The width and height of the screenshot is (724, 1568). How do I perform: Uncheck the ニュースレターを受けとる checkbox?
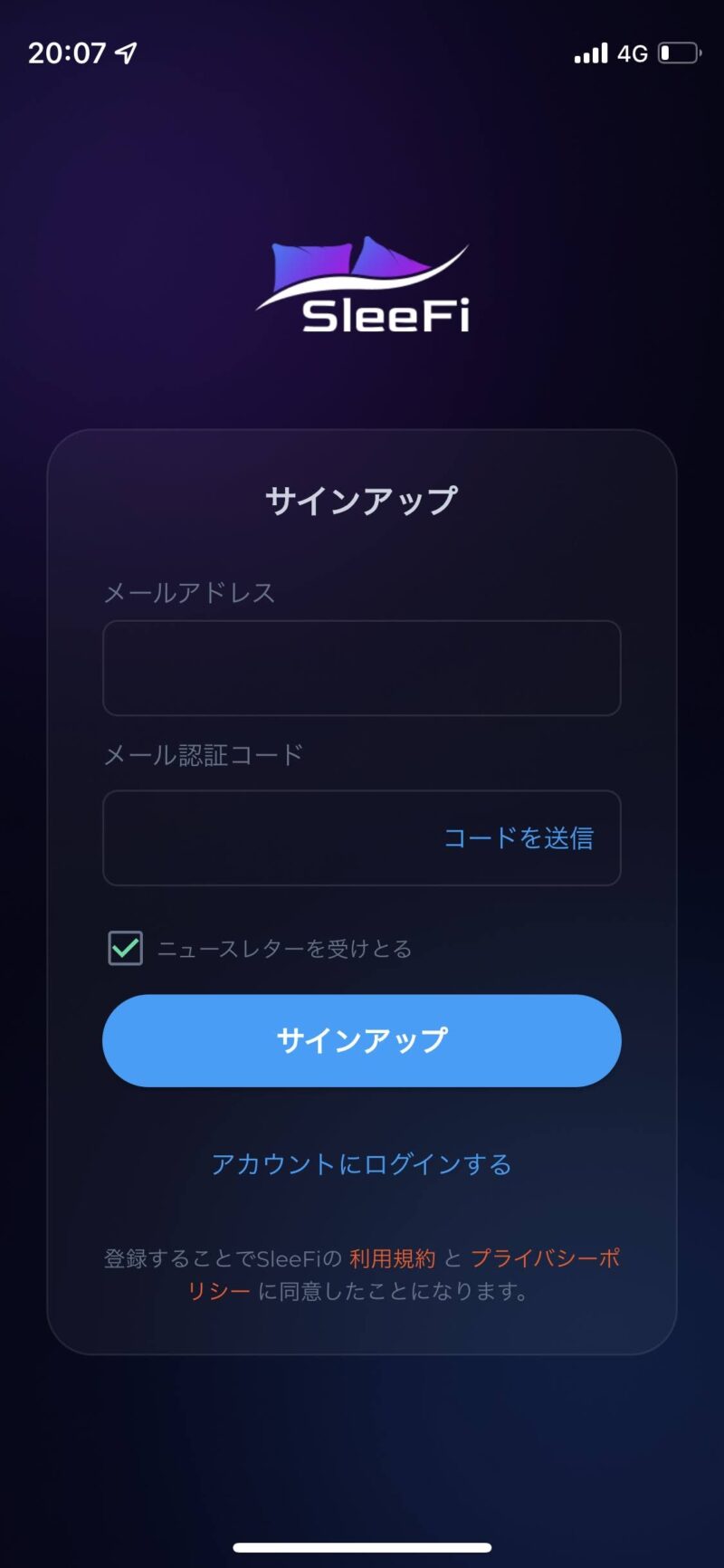(125, 948)
